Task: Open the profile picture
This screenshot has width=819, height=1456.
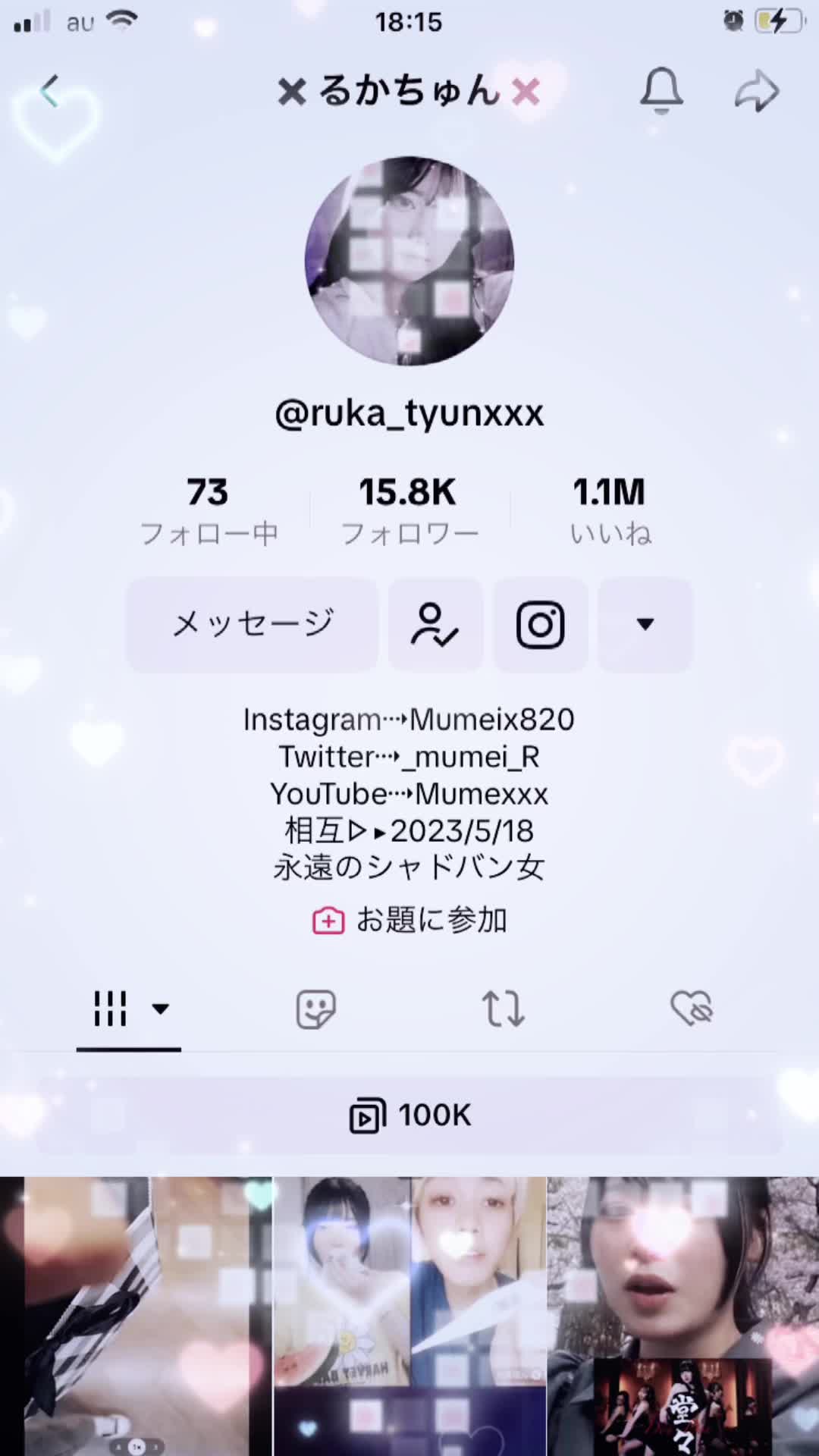Action: [x=409, y=261]
